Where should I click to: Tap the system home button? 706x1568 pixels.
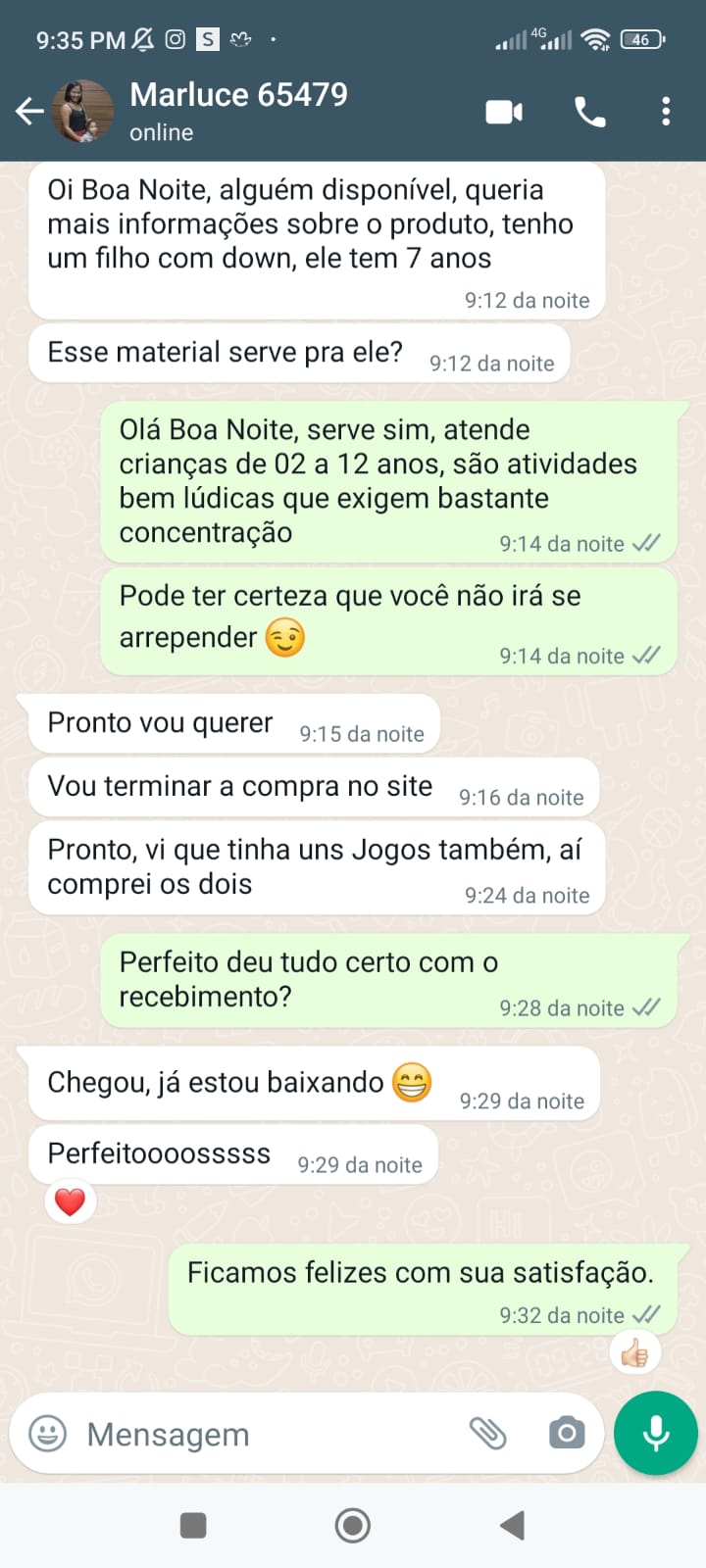pos(353,1525)
